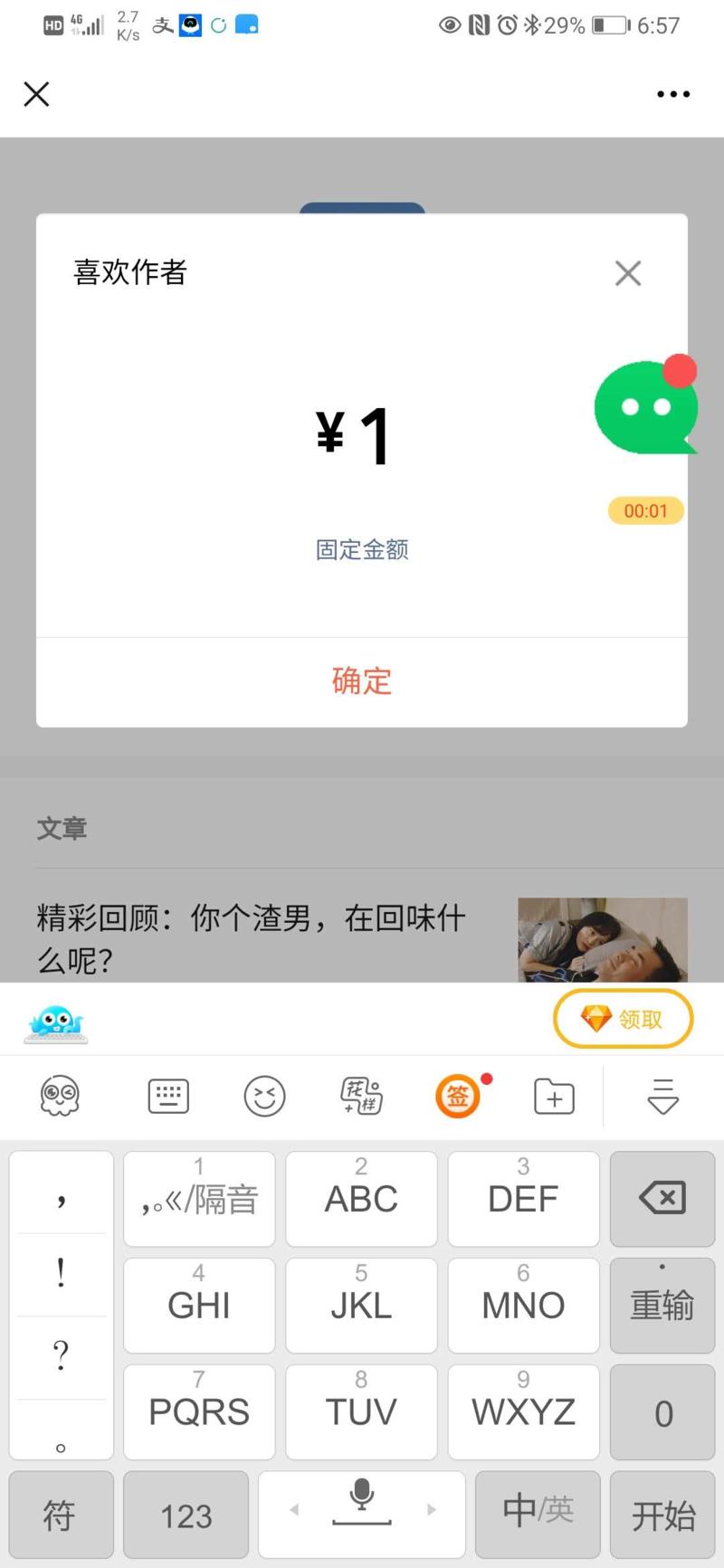This screenshot has width=724, height=1568.
Task: Switch to number pad with 123 key
Action: point(186,1514)
